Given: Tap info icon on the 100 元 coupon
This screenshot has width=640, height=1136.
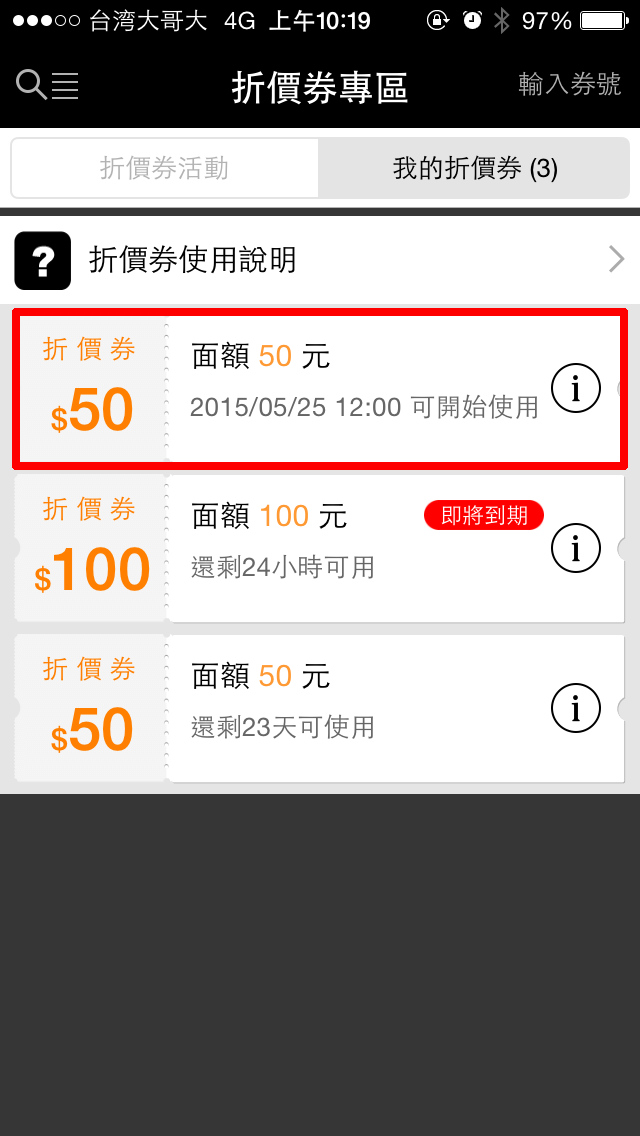Looking at the screenshot, I should pyautogui.click(x=575, y=548).
